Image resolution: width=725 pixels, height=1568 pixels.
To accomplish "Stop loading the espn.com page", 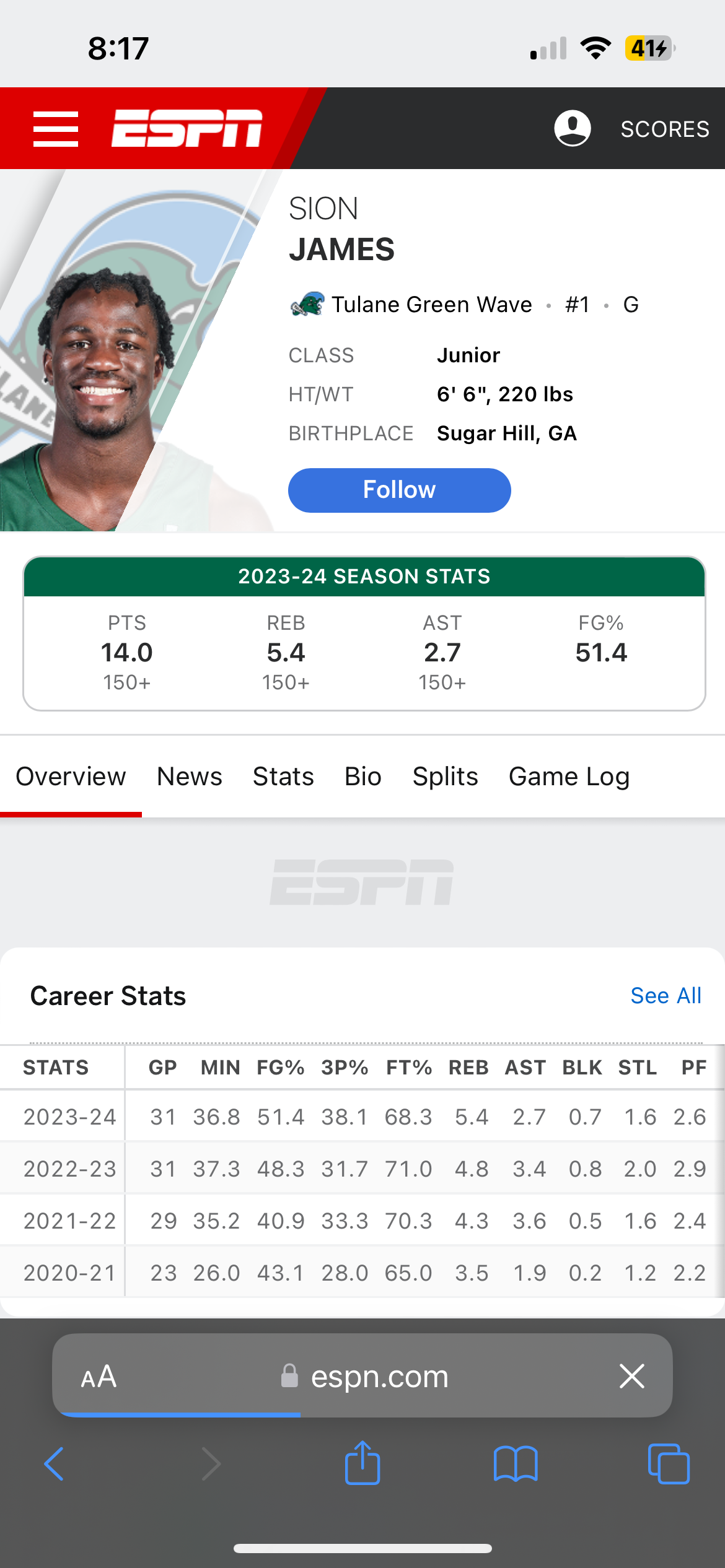I will tap(632, 1376).
